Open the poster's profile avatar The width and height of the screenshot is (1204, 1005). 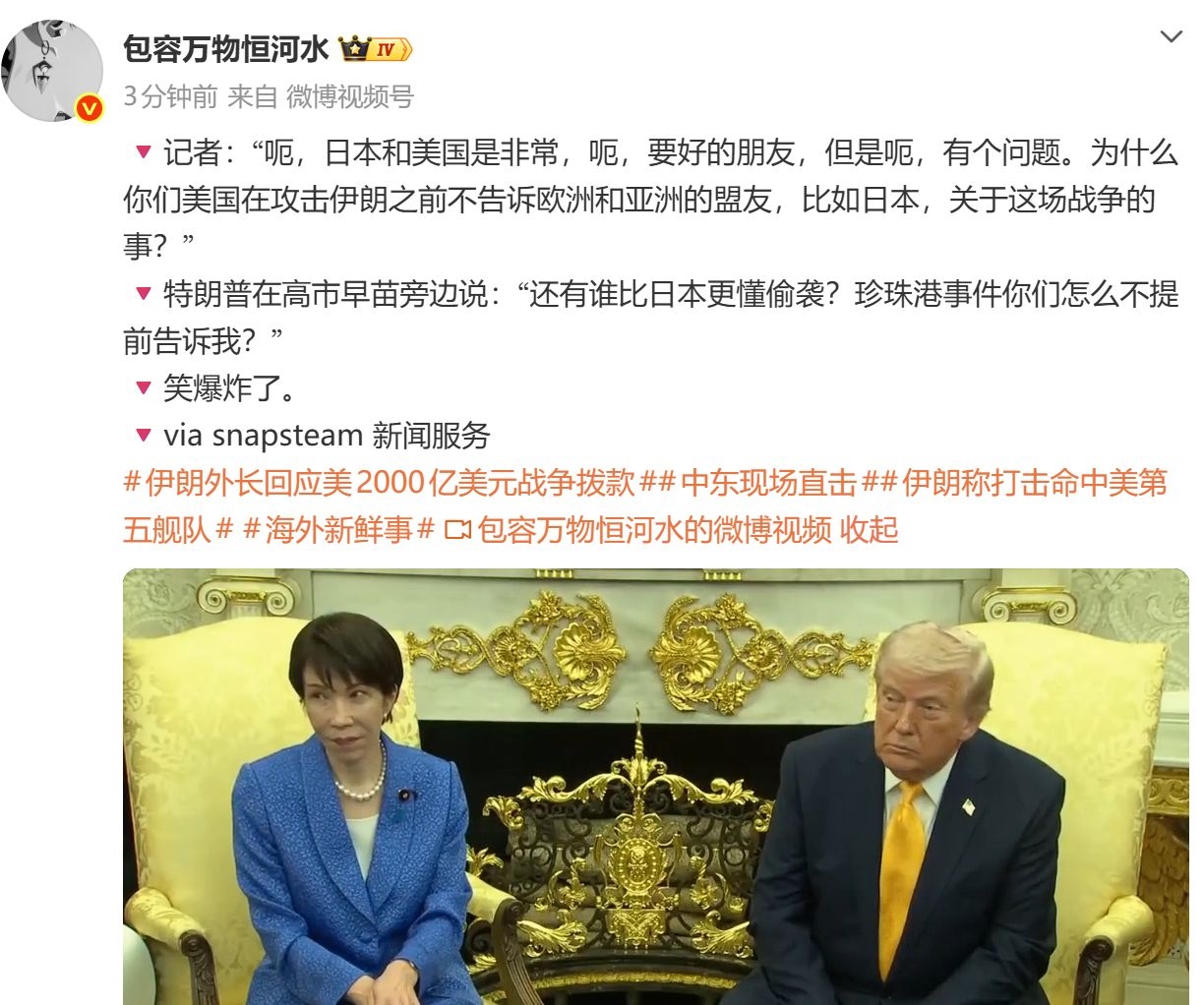pyautogui.click(x=53, y=70)
